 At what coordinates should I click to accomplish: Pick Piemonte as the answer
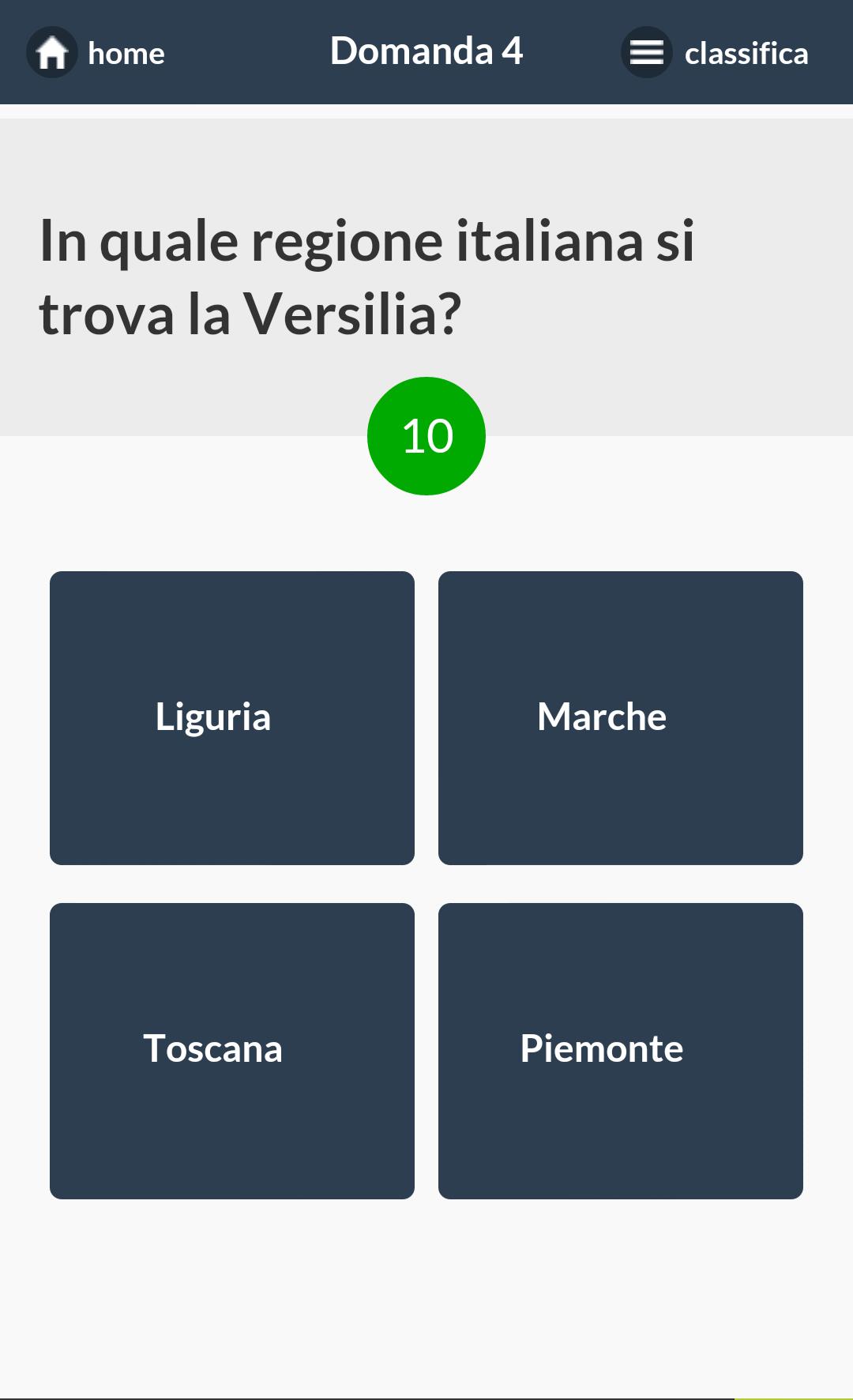point(620,1050)
